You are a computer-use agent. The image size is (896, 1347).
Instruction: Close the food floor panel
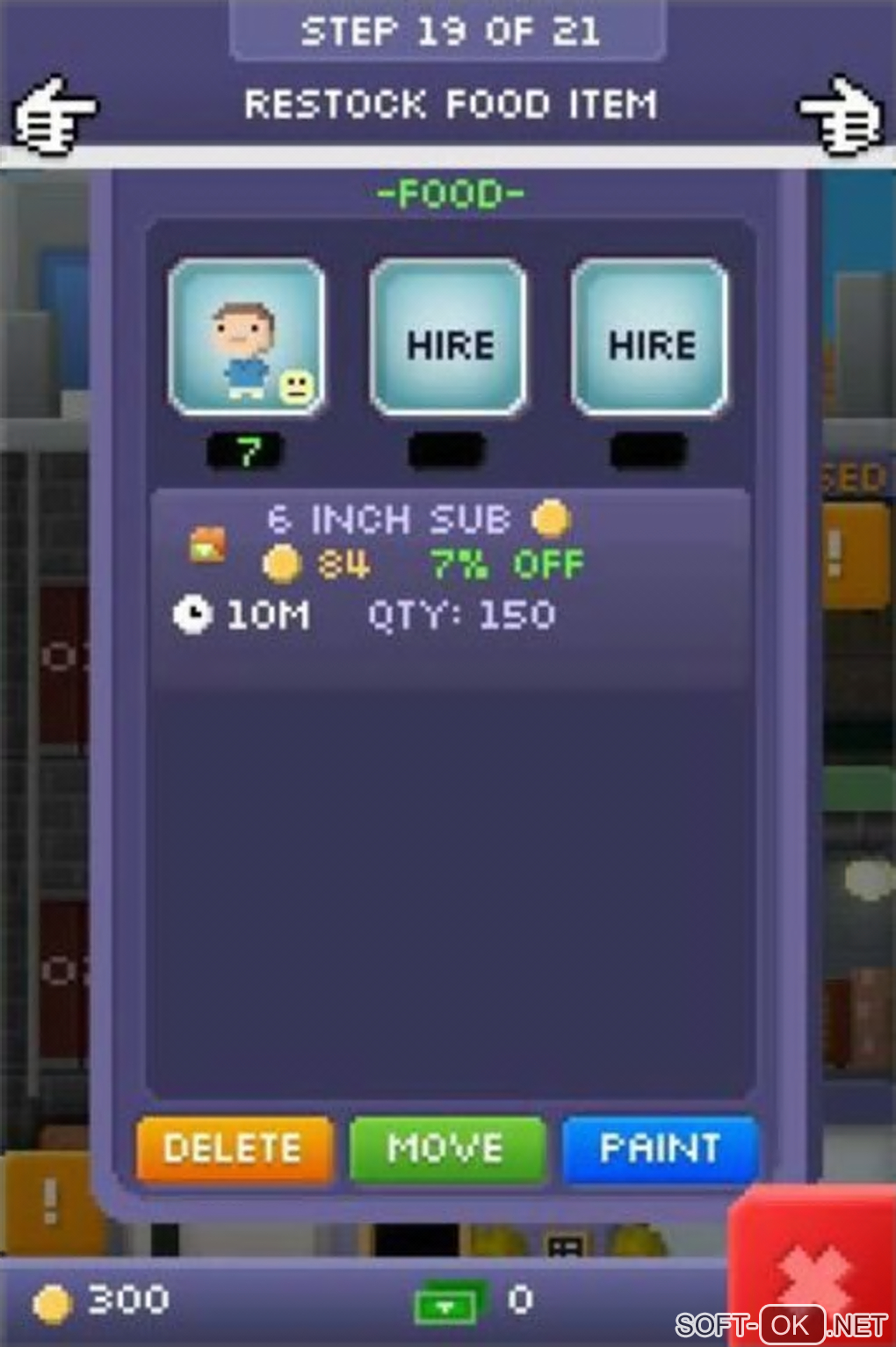810,1265
